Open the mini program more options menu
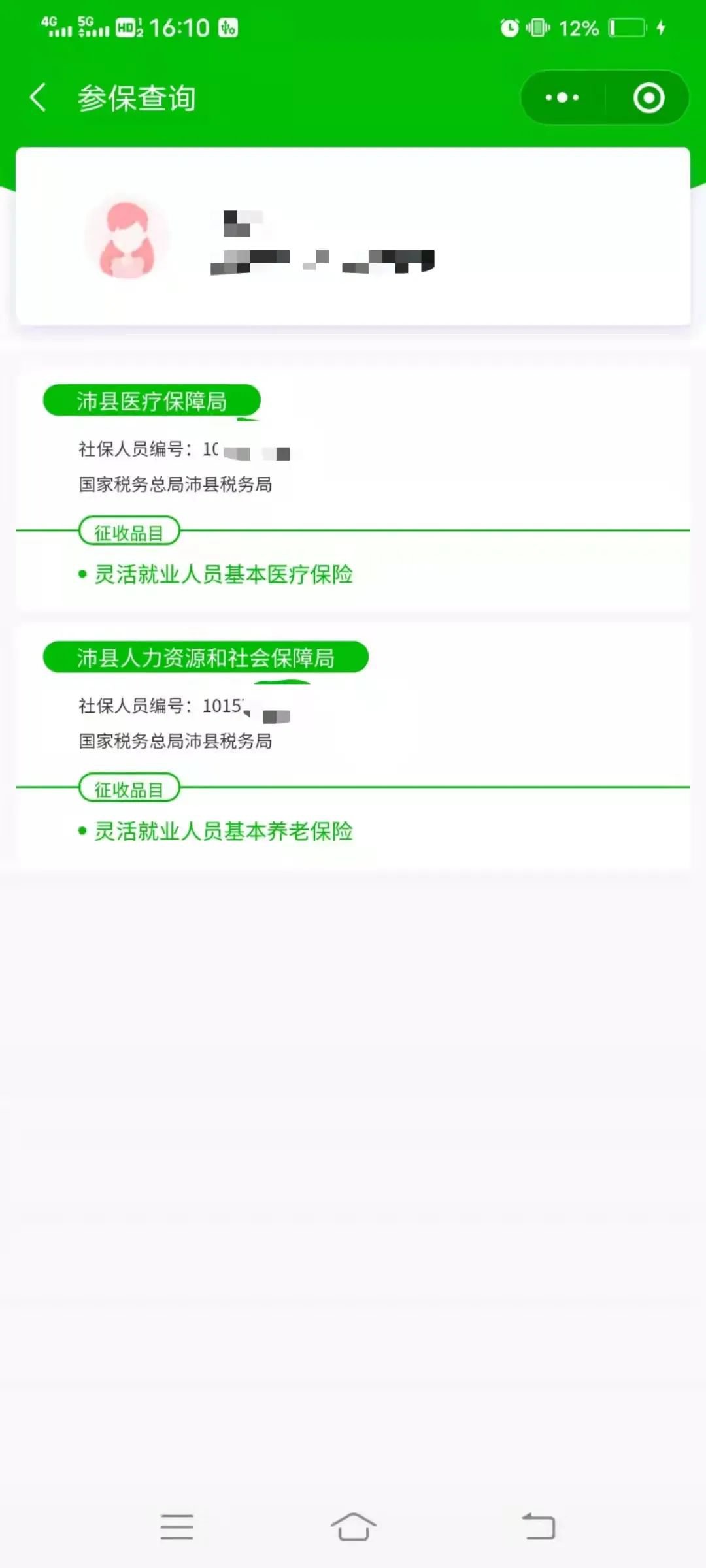 tap(562, 98)
